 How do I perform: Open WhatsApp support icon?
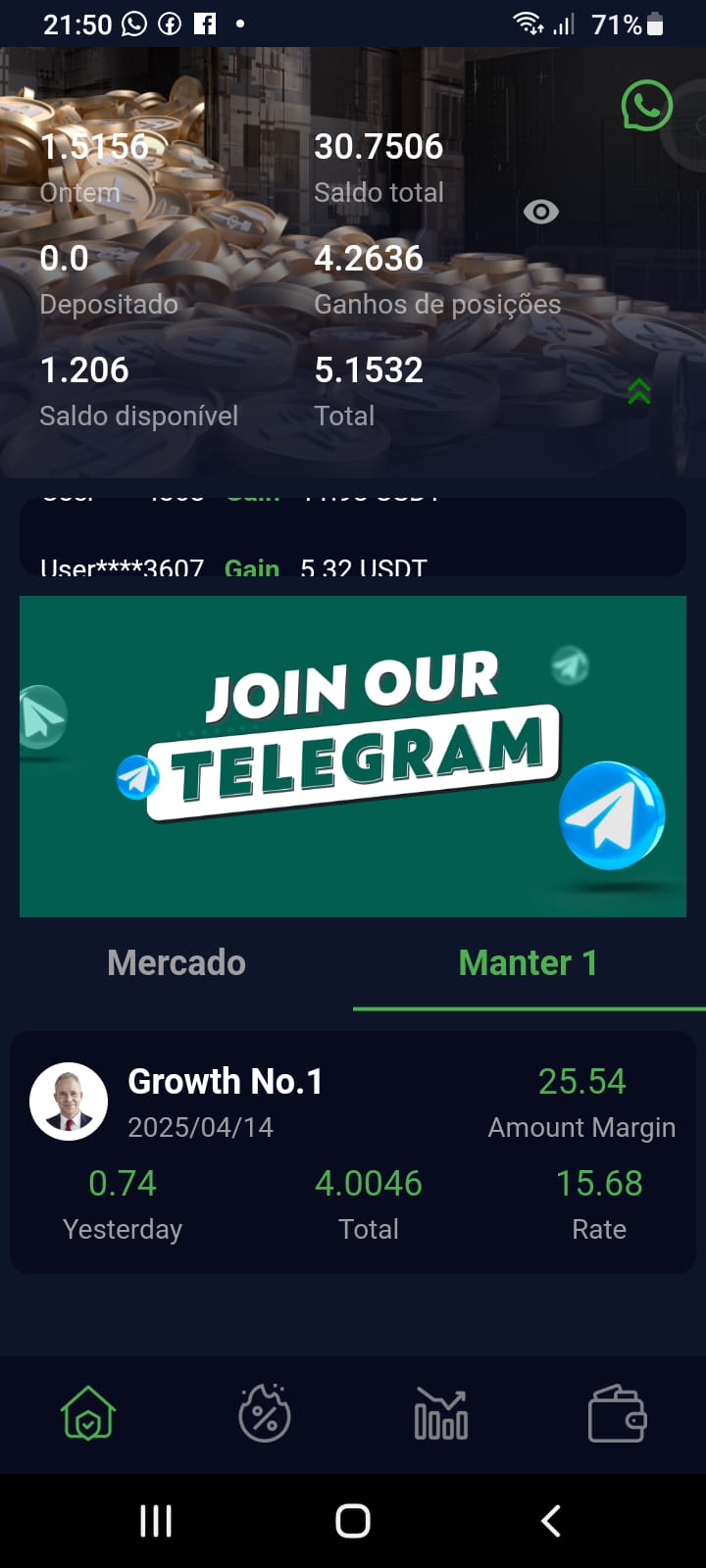(x=646, y=106)
